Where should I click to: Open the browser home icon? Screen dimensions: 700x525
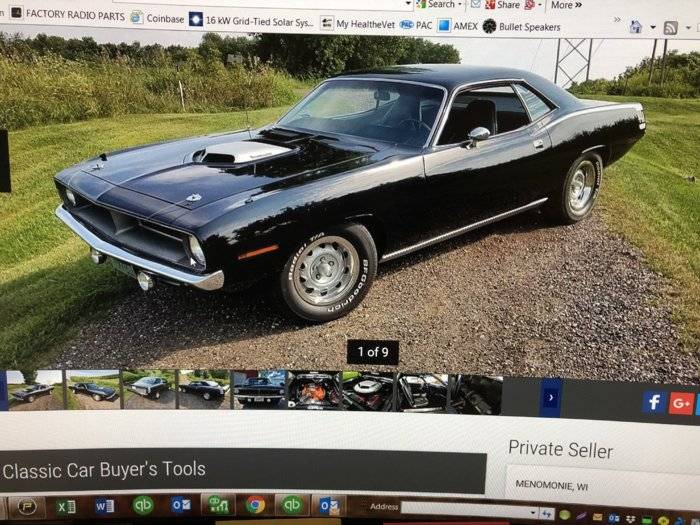click(635, 27)
